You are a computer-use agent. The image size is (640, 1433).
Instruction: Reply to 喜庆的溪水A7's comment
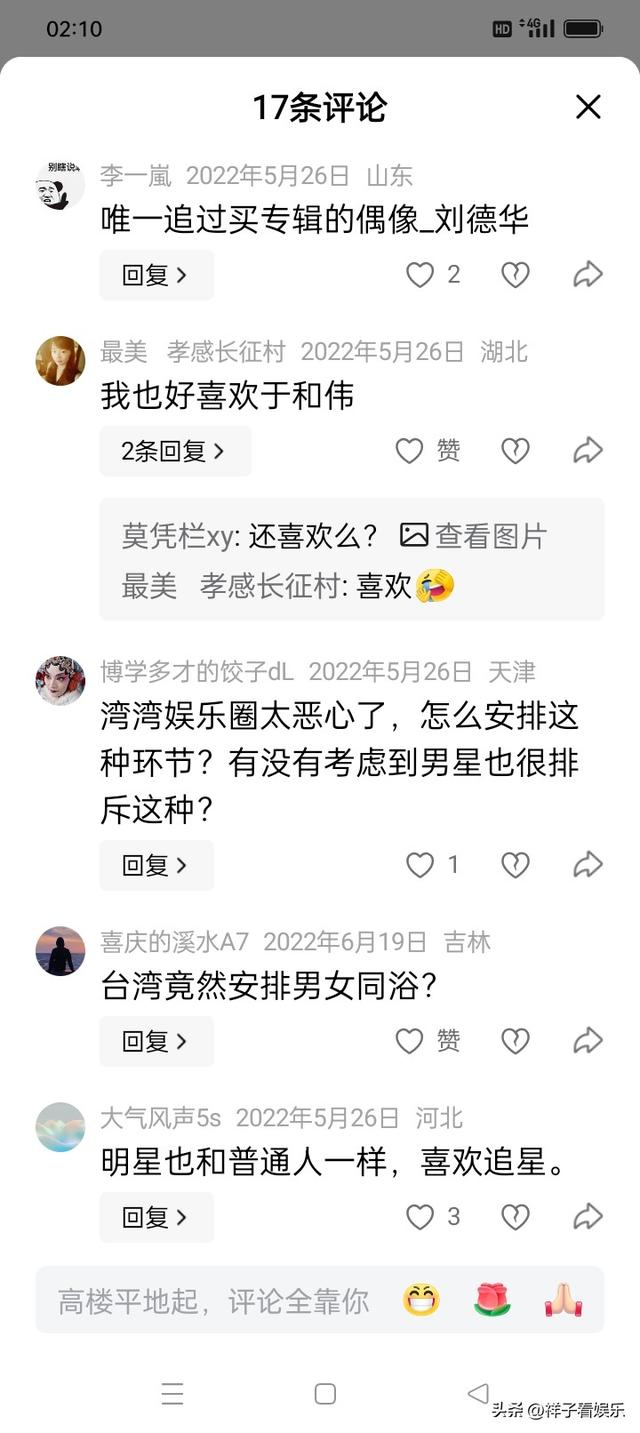(156, 1041)
